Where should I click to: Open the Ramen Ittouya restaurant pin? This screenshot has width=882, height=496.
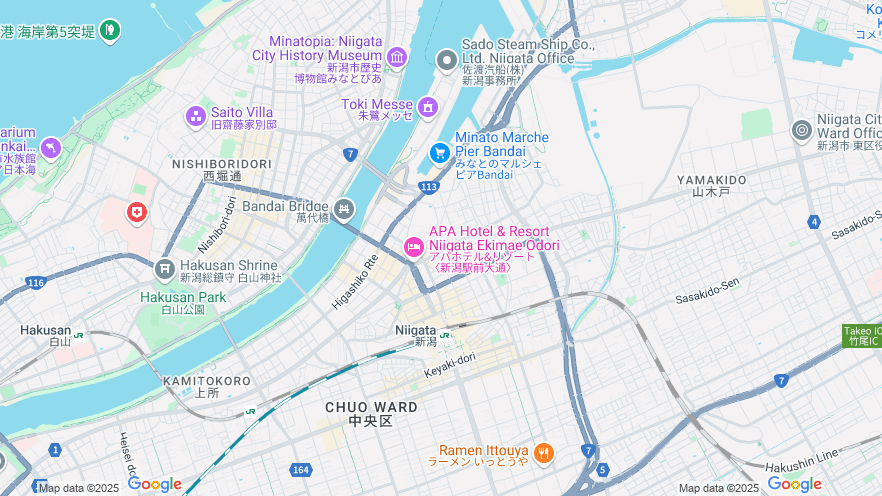pos(543,453)
